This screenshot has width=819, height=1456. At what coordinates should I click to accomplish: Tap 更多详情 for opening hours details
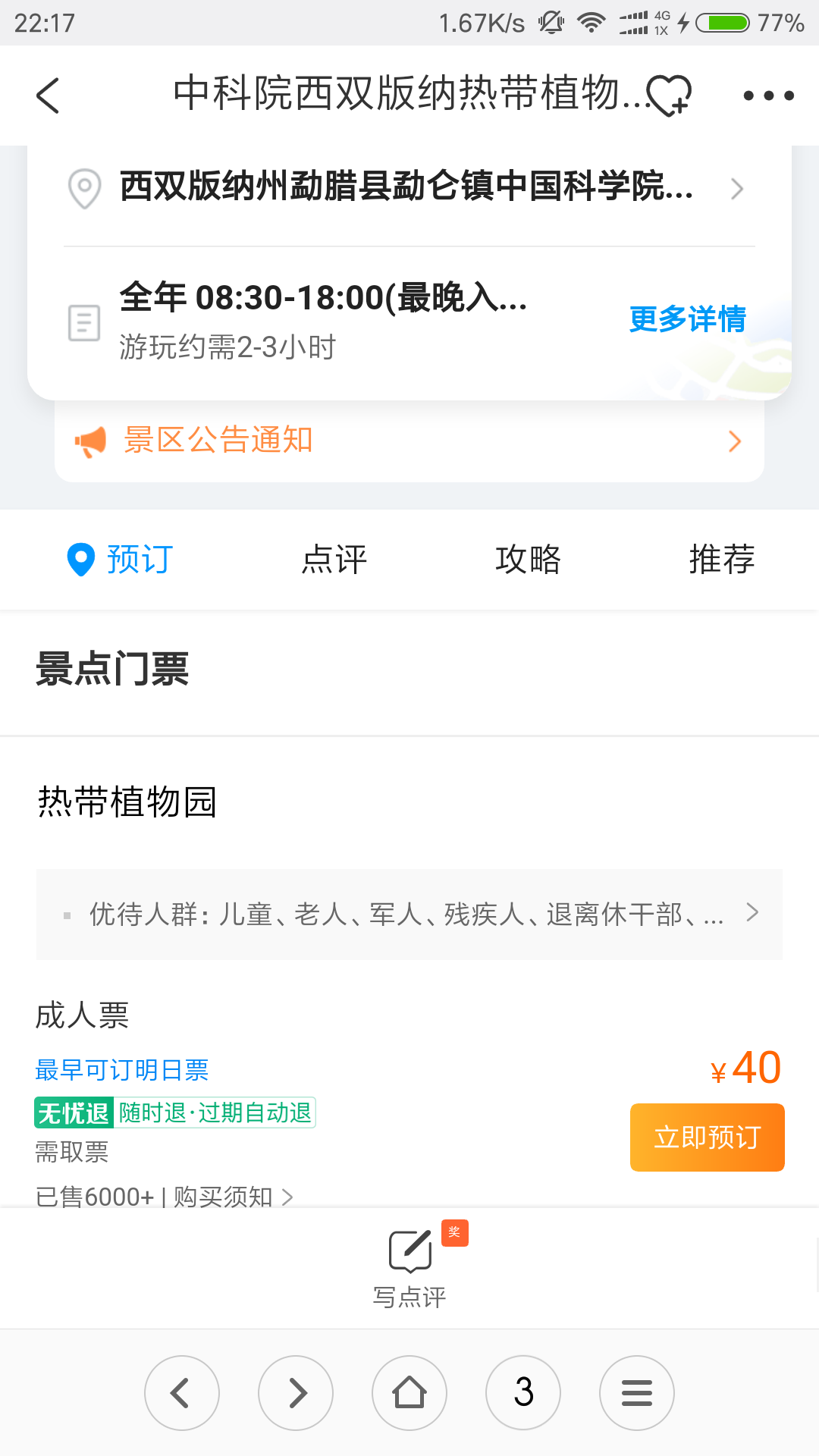(687, 319)
